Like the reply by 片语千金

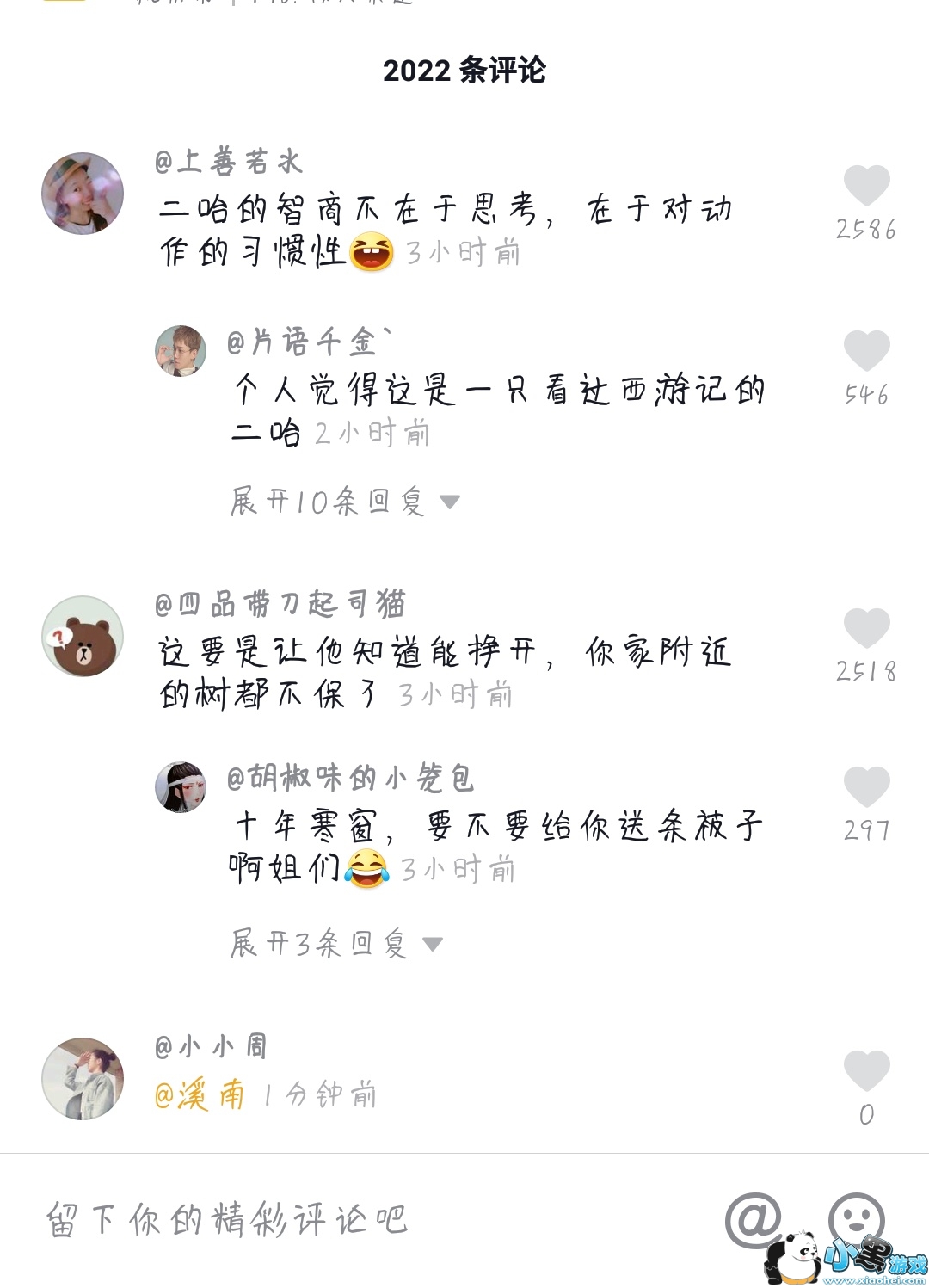(x=866, y=351)
